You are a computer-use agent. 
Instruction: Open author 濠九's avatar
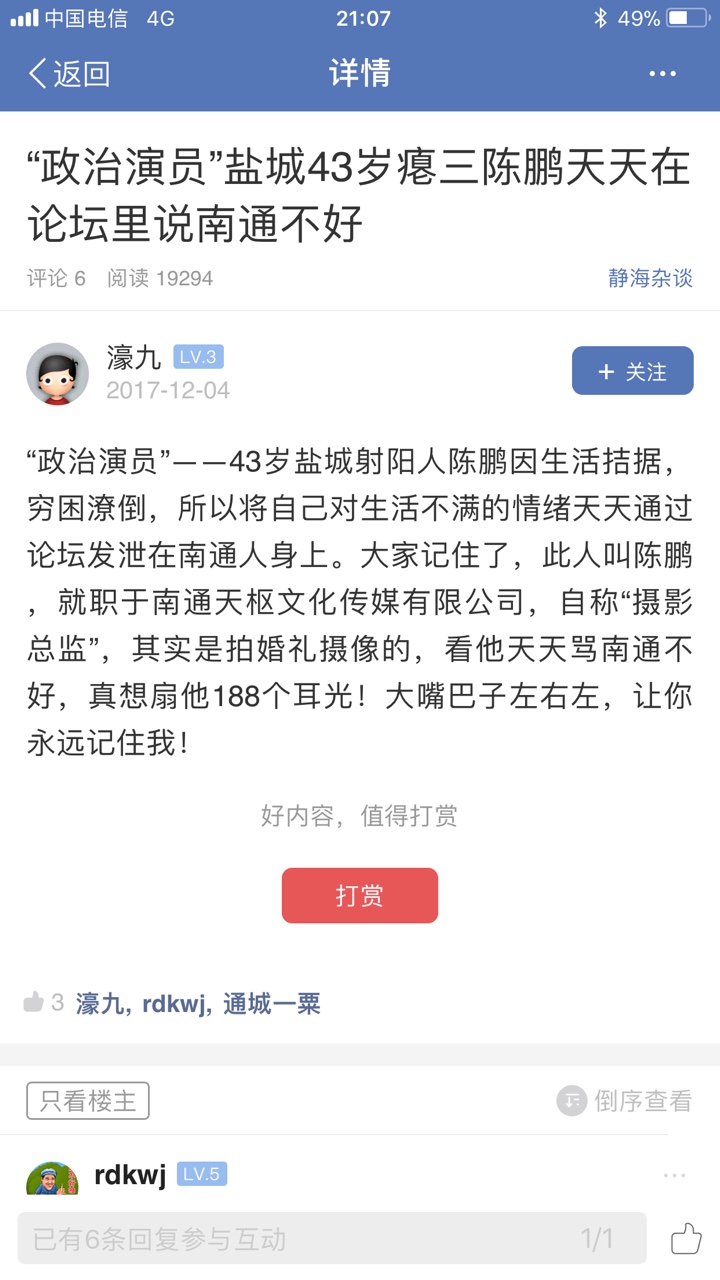[57, 374]
